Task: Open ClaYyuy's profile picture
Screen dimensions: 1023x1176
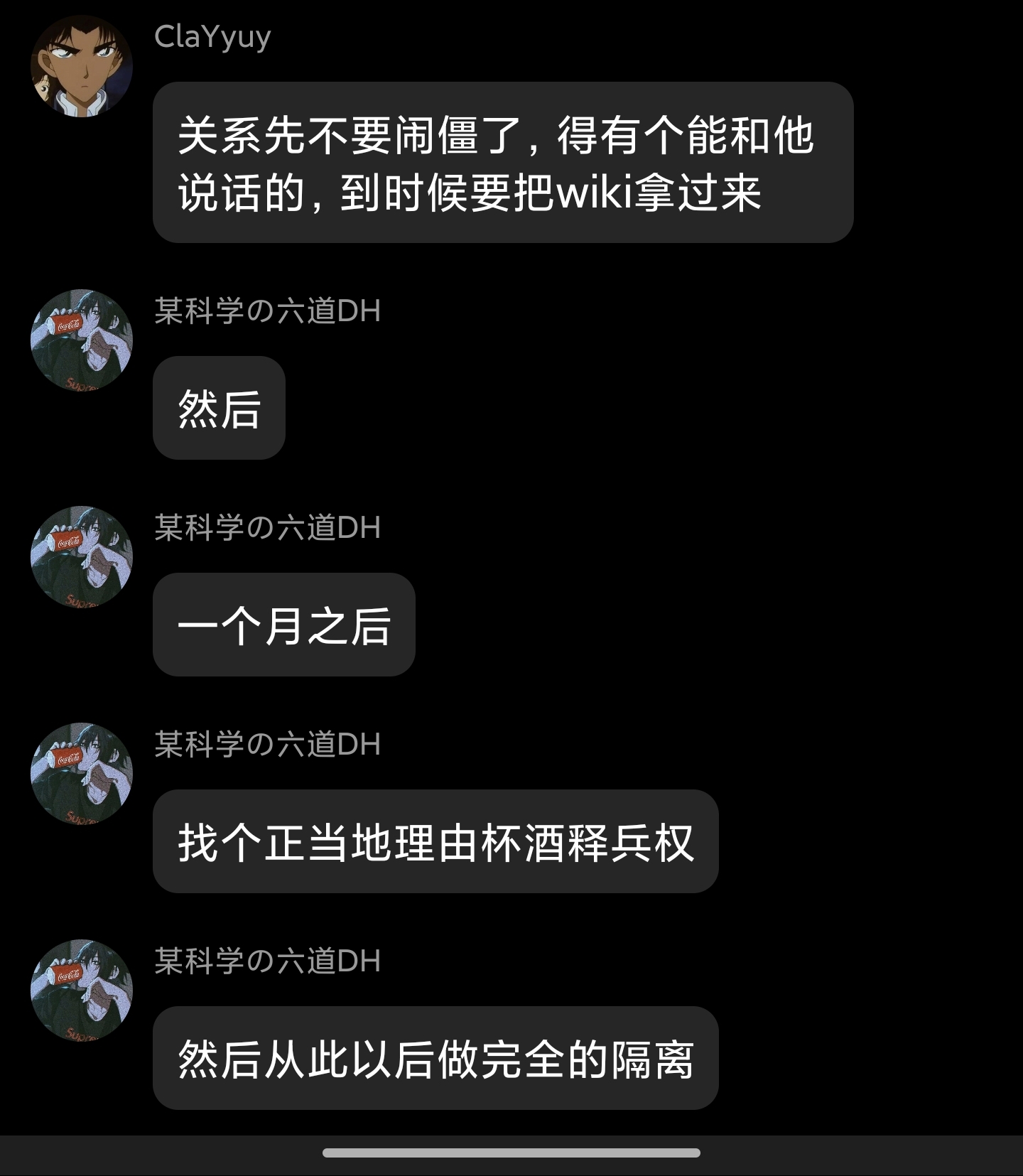Action: pos(82,66)
